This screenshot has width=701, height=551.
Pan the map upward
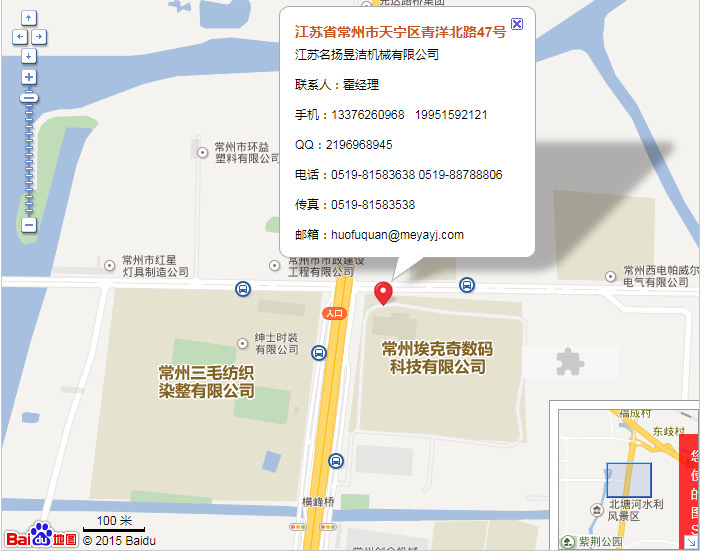point(29,18)
